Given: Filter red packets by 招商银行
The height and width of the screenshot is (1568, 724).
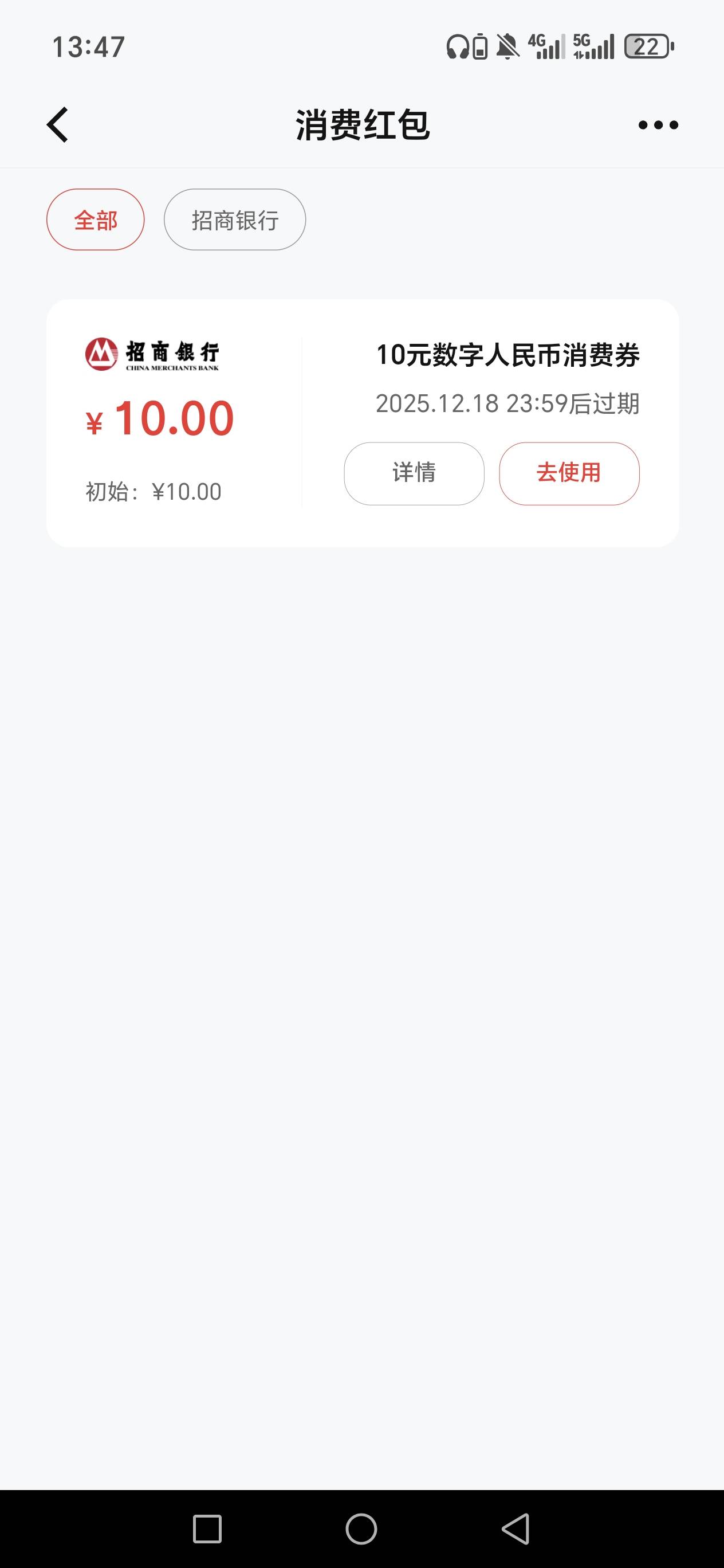Looking at the screenshot, I should click(235, 219).
